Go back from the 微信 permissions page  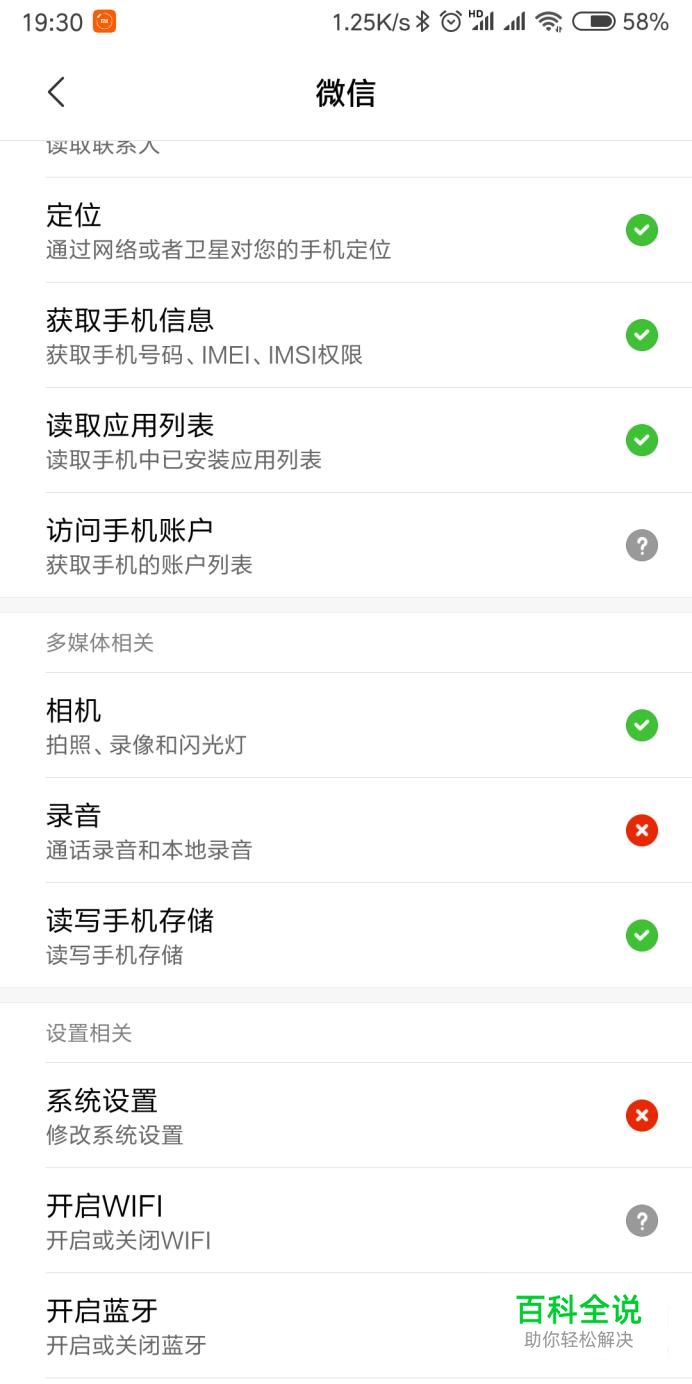tap(56, 93)
